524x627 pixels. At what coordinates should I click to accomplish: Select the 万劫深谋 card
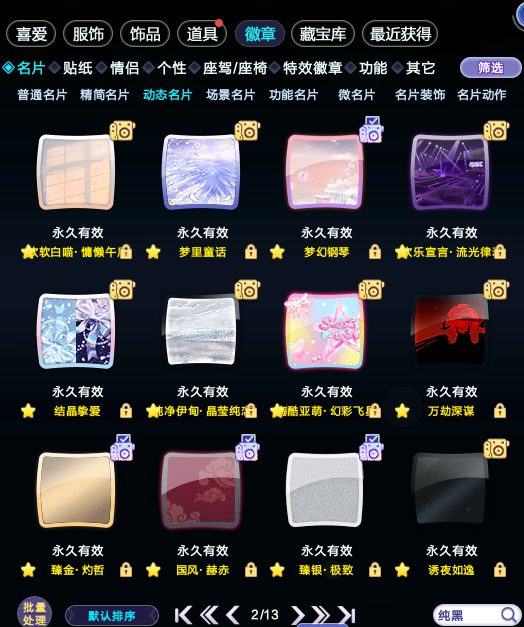(451, 330)
